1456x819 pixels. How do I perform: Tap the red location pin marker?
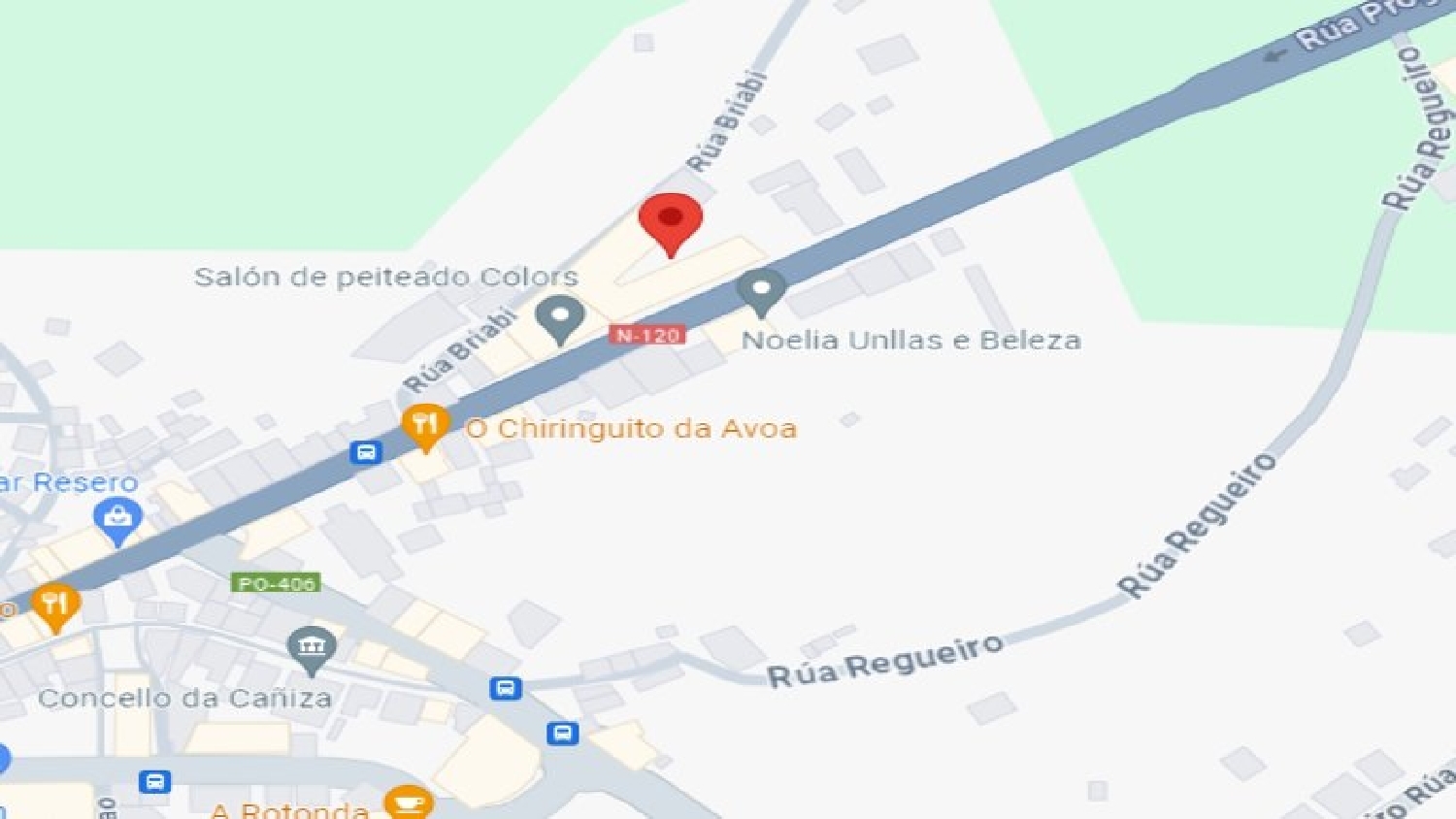(670, 219)
